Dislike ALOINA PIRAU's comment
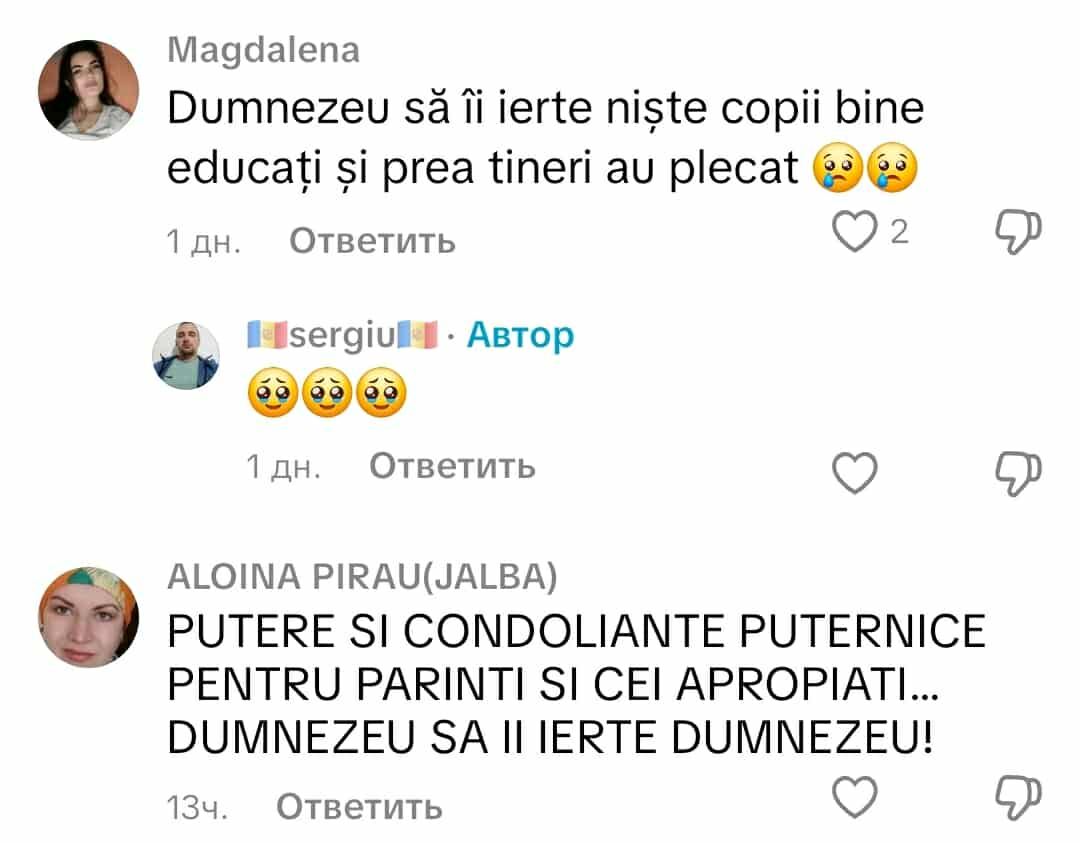This screenshot has width=1080, height=843. (x=1020, y=797)
